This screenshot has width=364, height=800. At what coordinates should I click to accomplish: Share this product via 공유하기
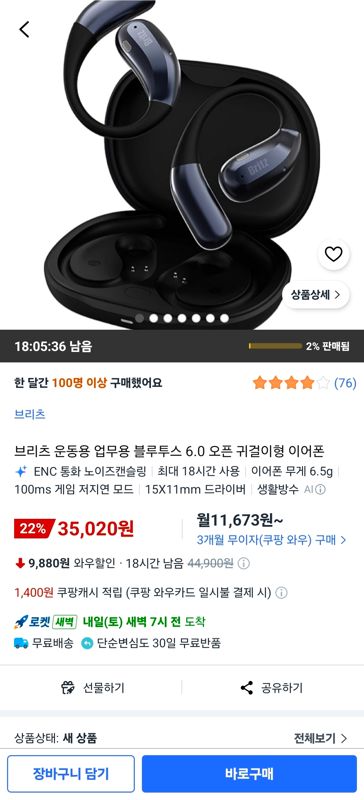tap(272, 688)
